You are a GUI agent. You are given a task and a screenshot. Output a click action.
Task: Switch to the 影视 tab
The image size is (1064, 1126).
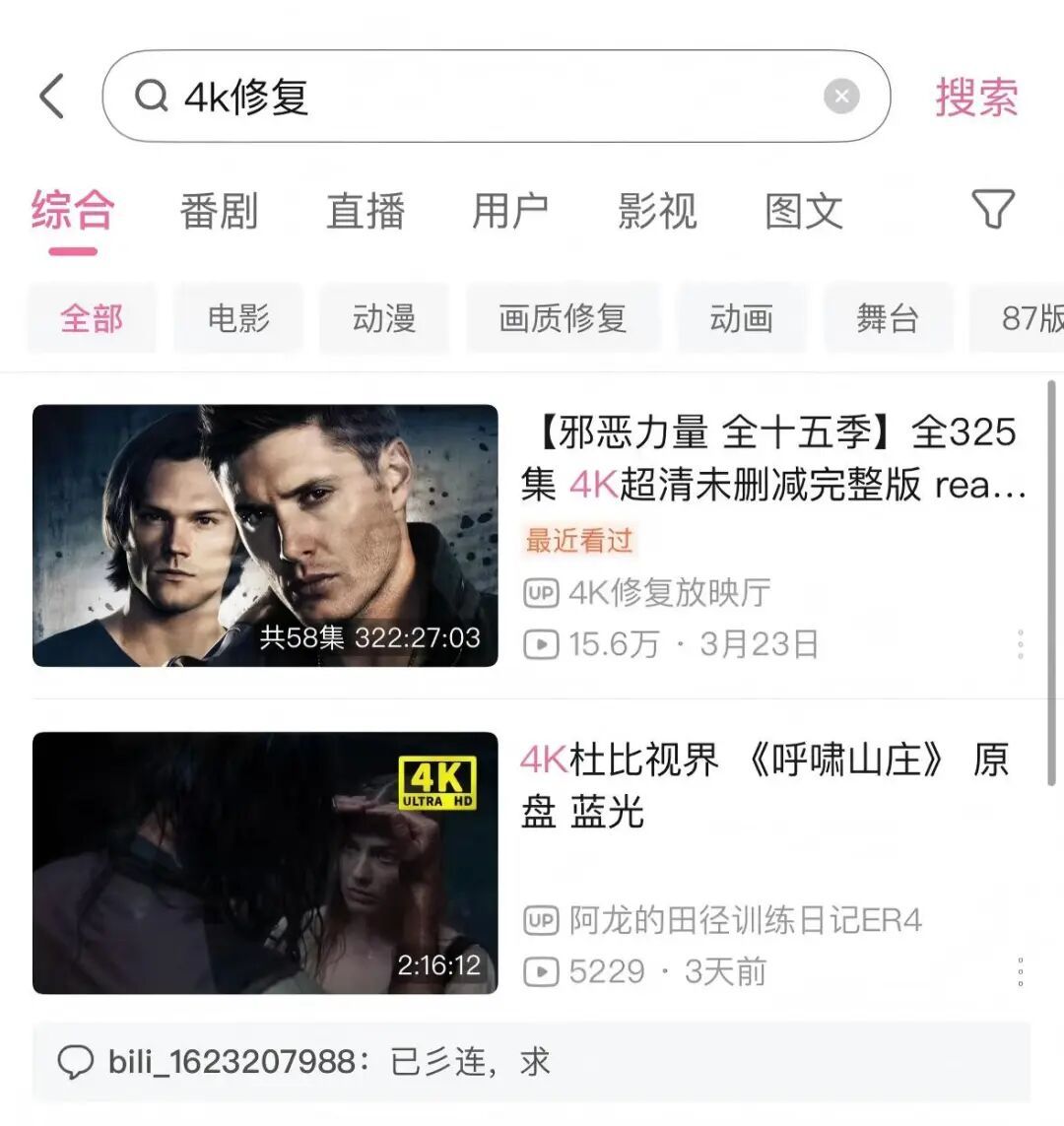[657, 210]
